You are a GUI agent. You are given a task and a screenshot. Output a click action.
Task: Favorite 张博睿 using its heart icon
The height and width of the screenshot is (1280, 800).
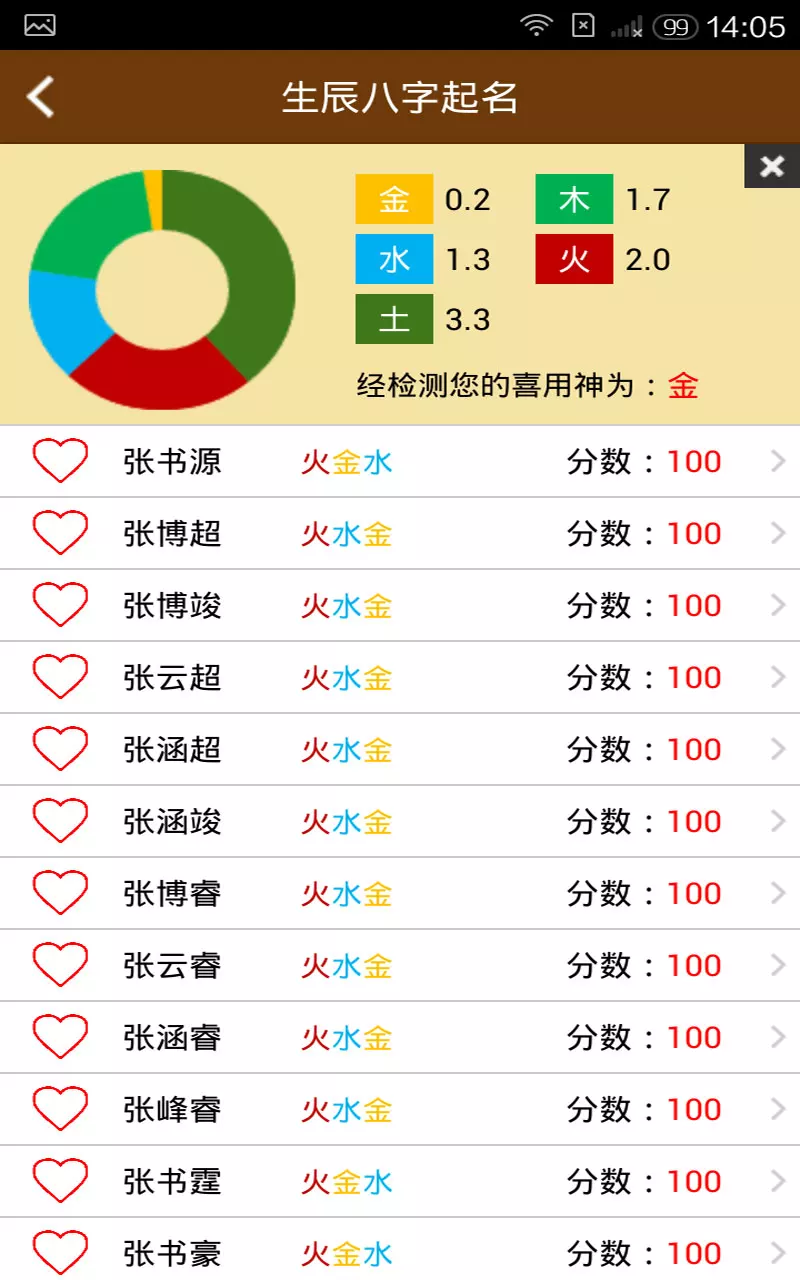pyautogui.click(x=58, y=893)
